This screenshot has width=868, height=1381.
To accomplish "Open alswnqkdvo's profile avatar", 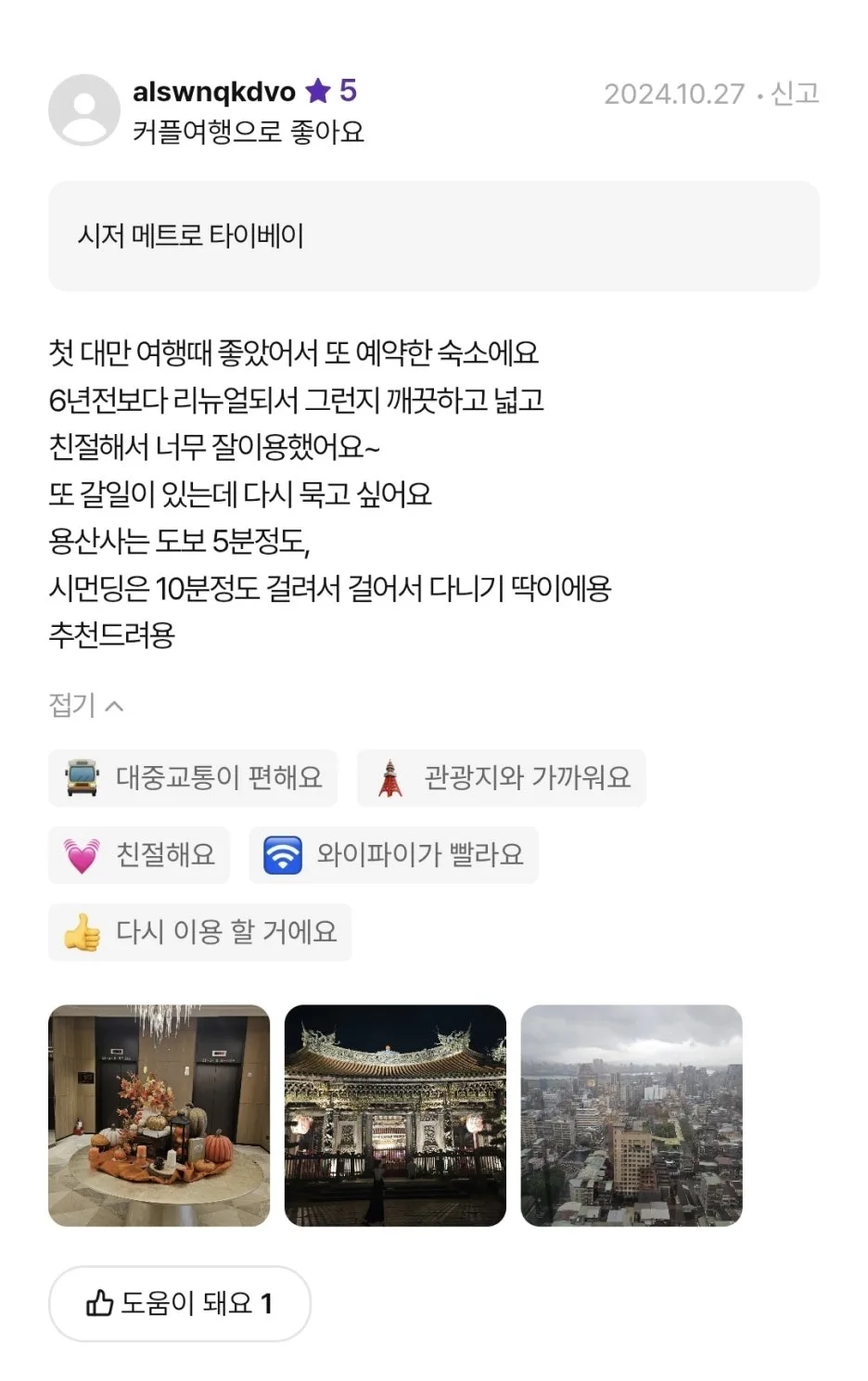I will tap(83, 109).
